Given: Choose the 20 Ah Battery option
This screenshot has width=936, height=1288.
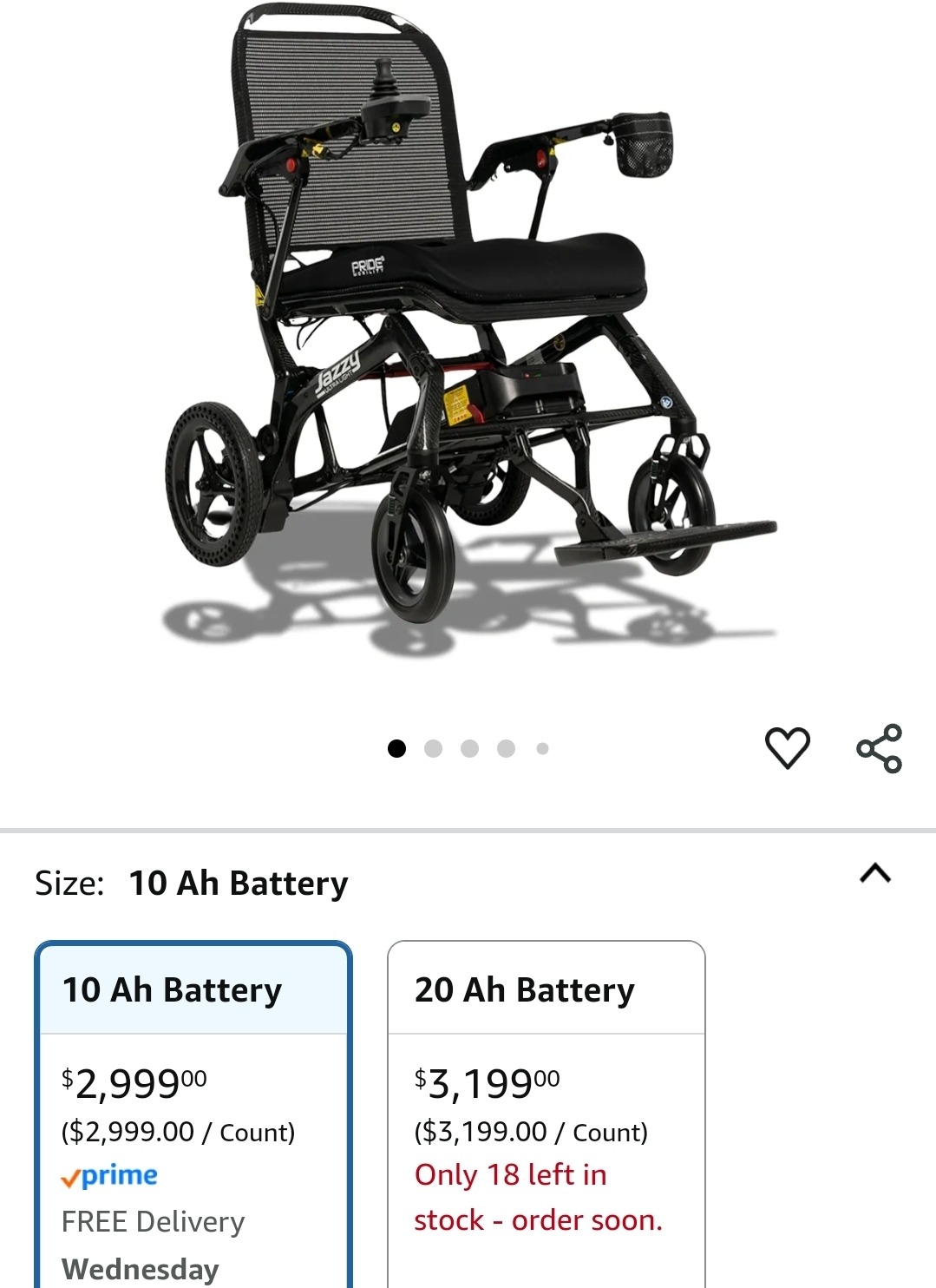Looking at the screenshot, I should (546, 990).
